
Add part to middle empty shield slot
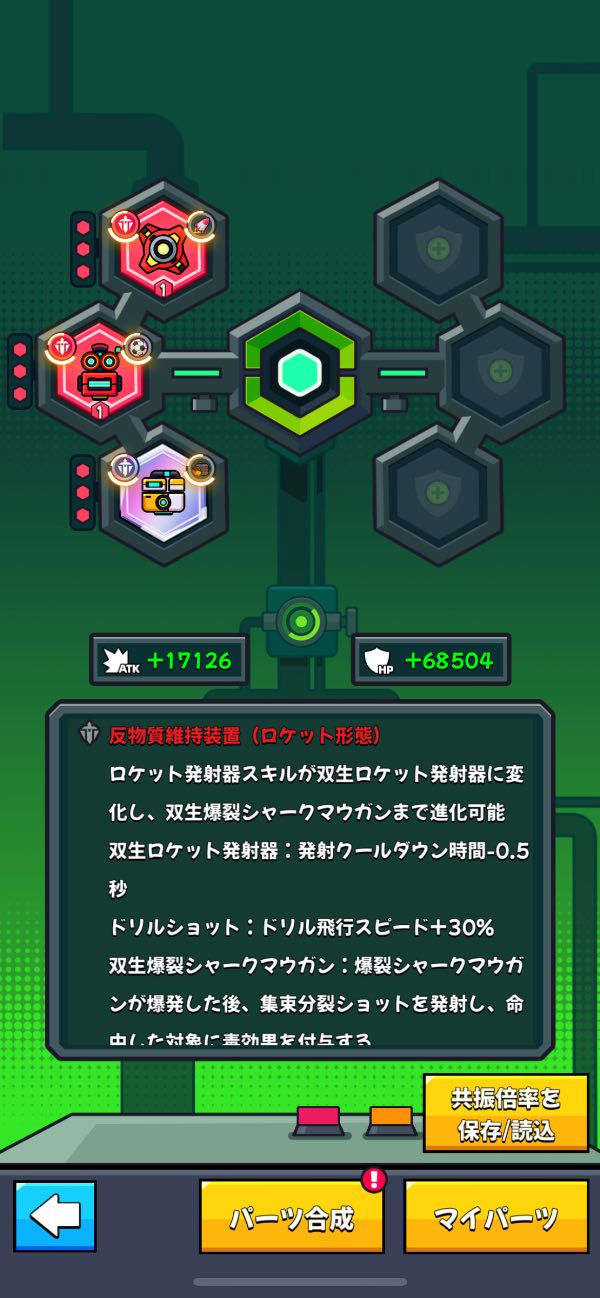click(501, 371)
